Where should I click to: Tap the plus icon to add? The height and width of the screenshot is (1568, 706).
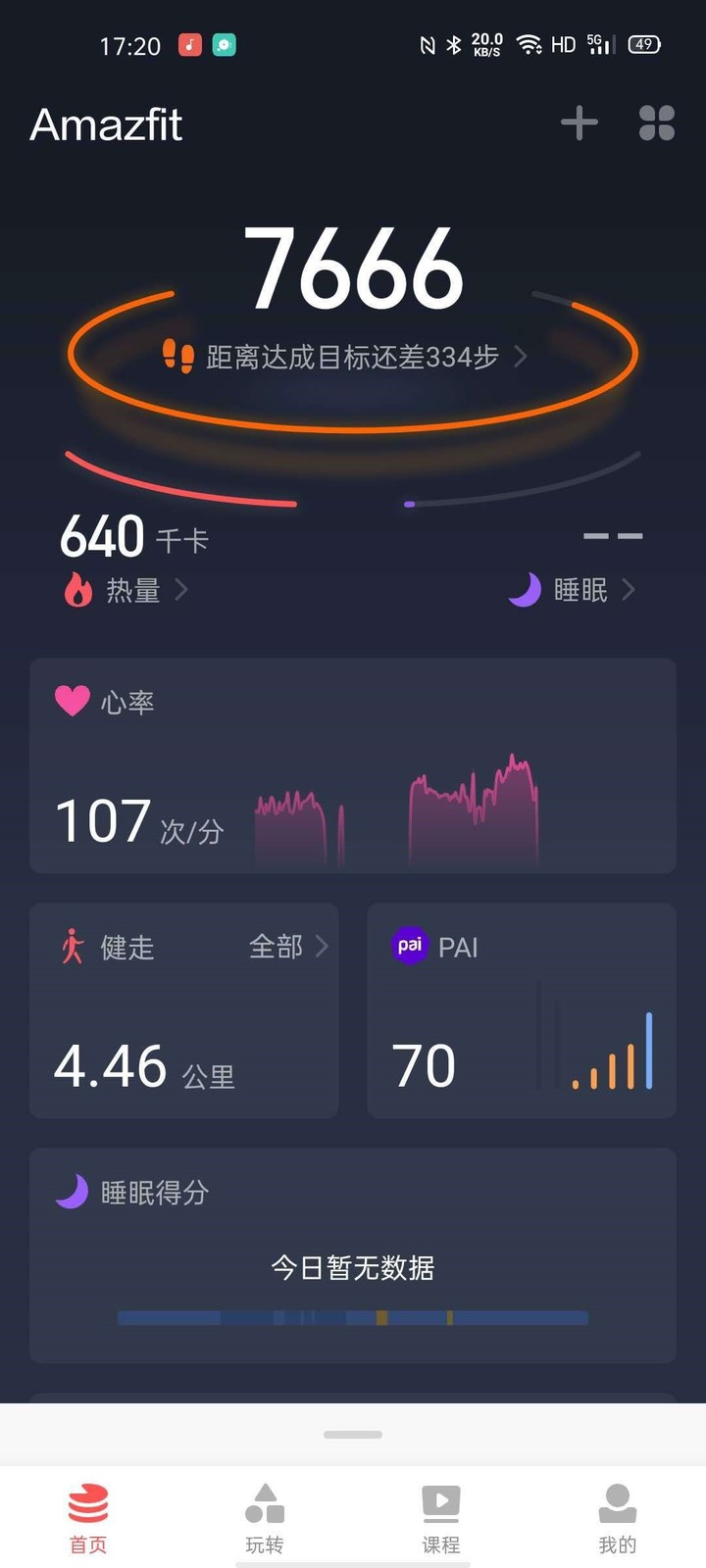click(579, 122)
